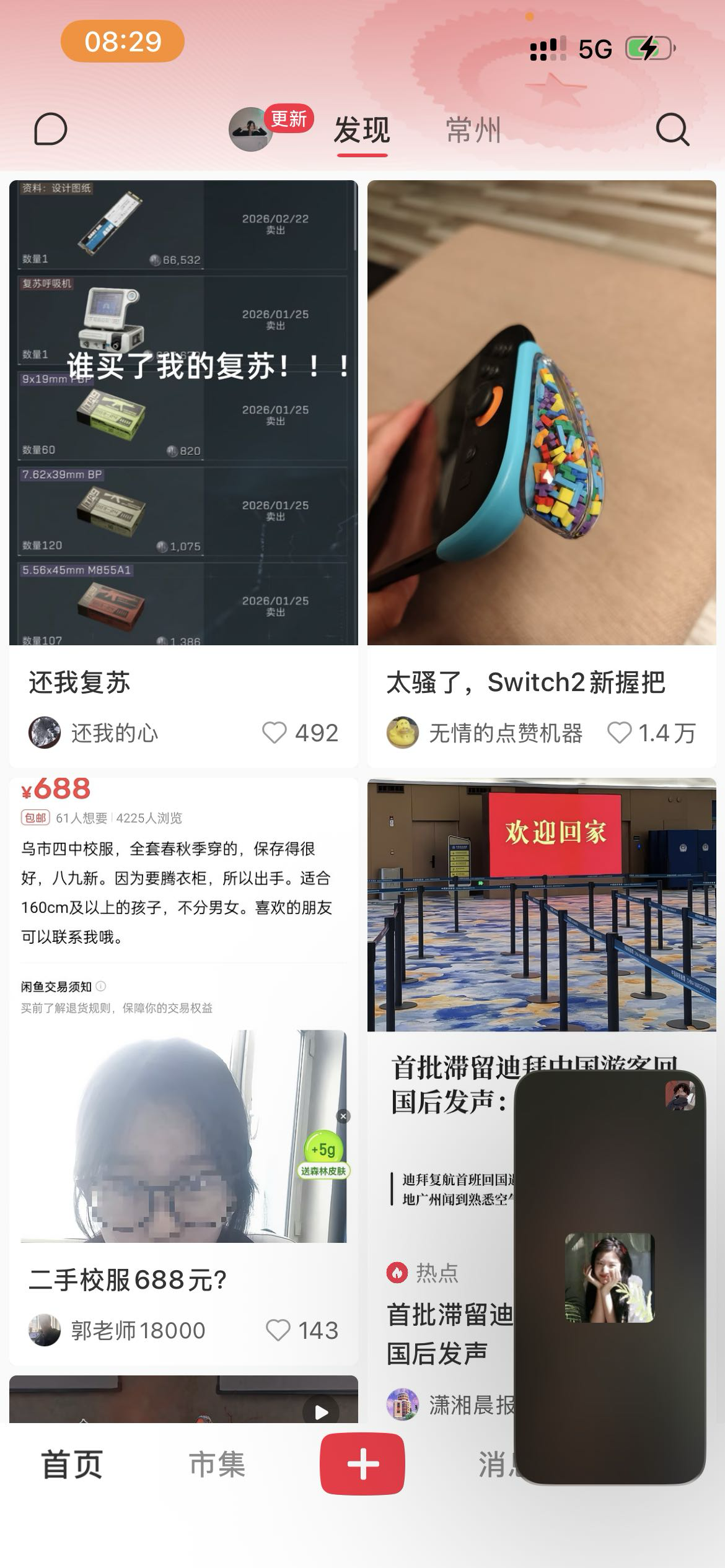Like the 二手校服688元 post
725x1568 pixels.
[278, 1330]
